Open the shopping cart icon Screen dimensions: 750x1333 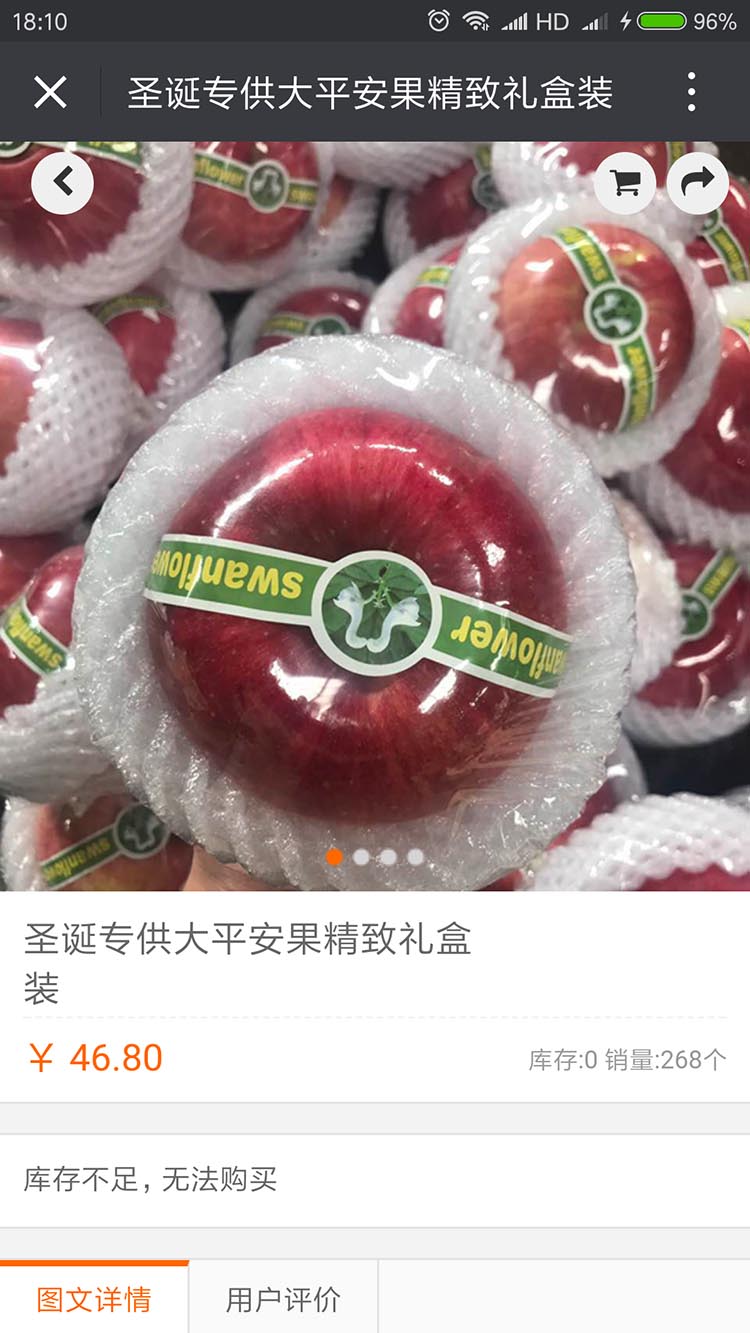pyautogui.click(x=623, y=183)
